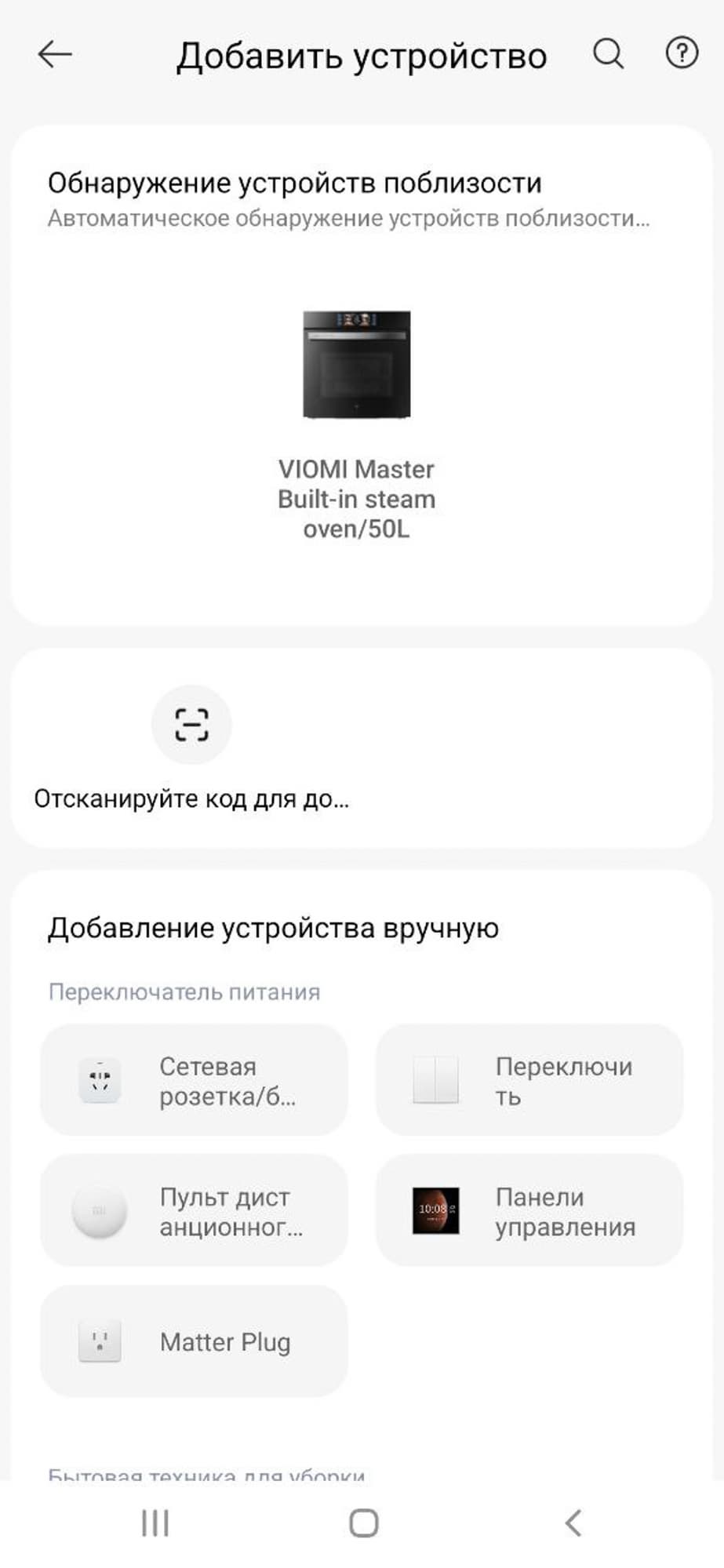Choose the Сетевая розетка category

[194, 1080]
